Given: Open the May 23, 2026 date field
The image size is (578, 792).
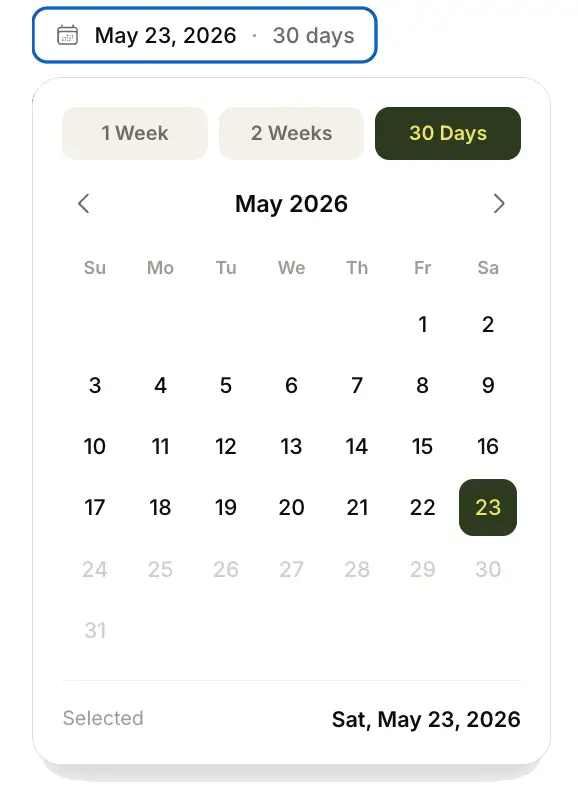Looking at the screenshot, I should 205,35.
